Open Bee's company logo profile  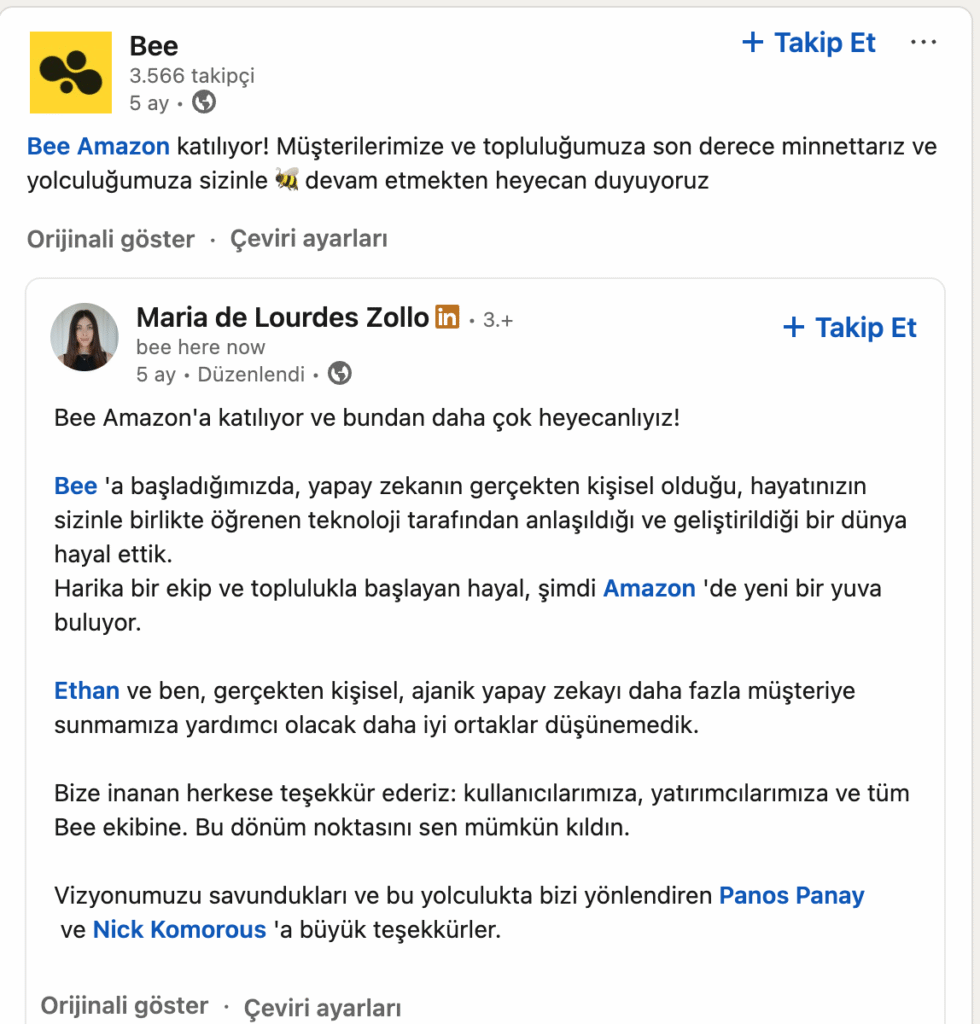click(70, 72)
